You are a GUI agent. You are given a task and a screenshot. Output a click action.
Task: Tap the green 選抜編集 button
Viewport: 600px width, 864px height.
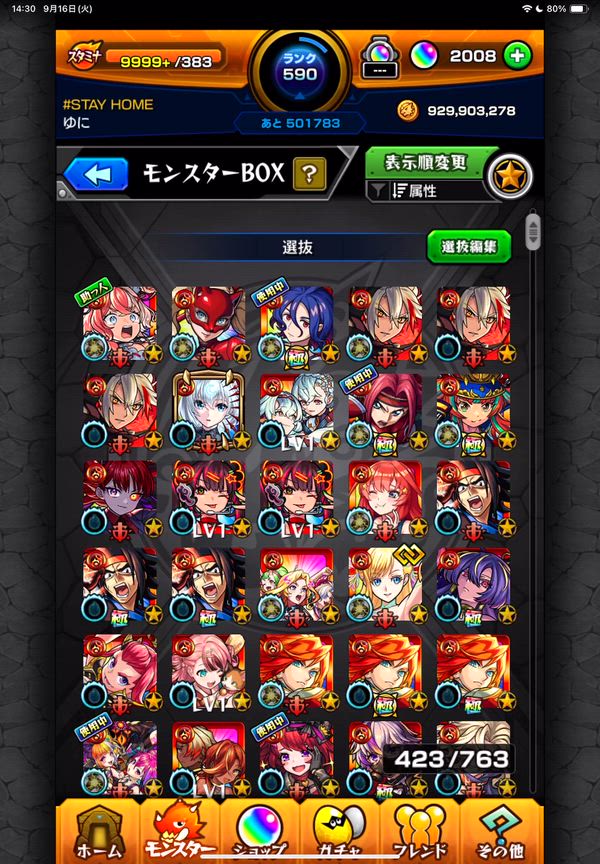[468, 246]
